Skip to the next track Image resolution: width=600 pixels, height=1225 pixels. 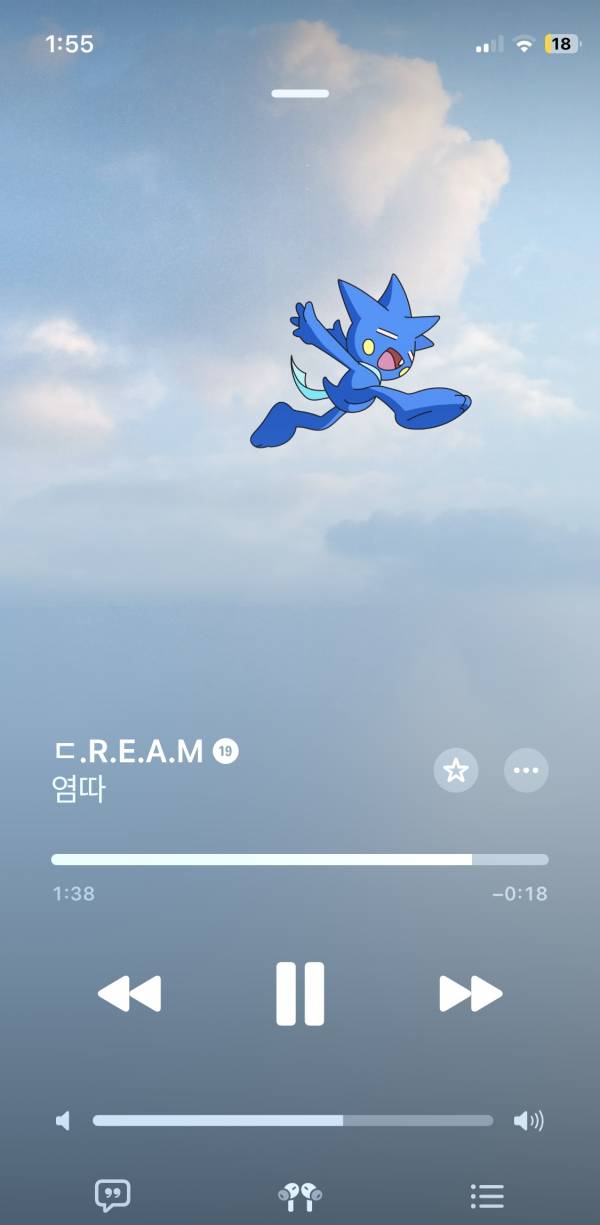tap(470, 993)
